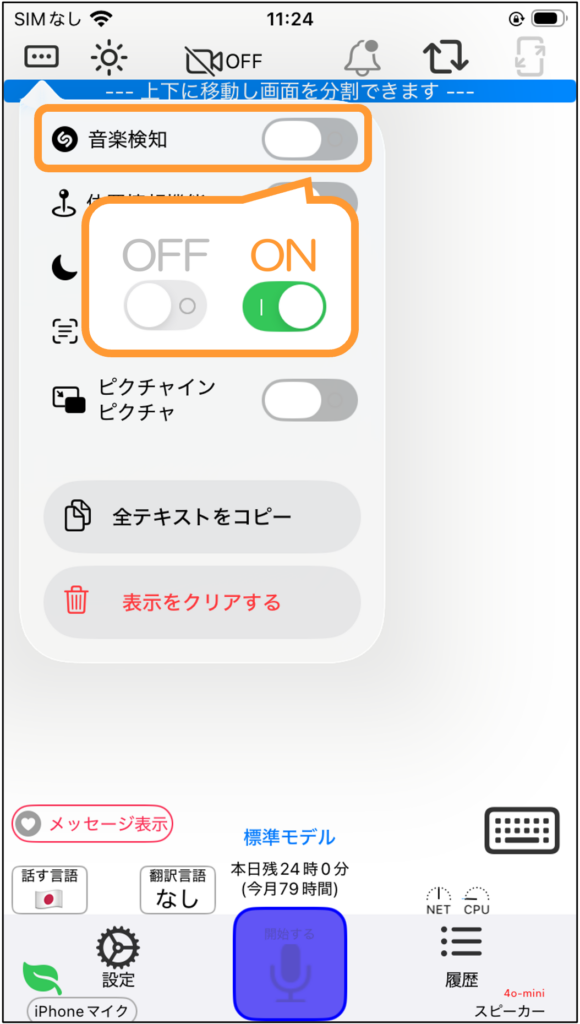580x1024 pixels.
Task: Tap 全テキストをコピー button
Action: pyautogui.click(x=202, y=517)
